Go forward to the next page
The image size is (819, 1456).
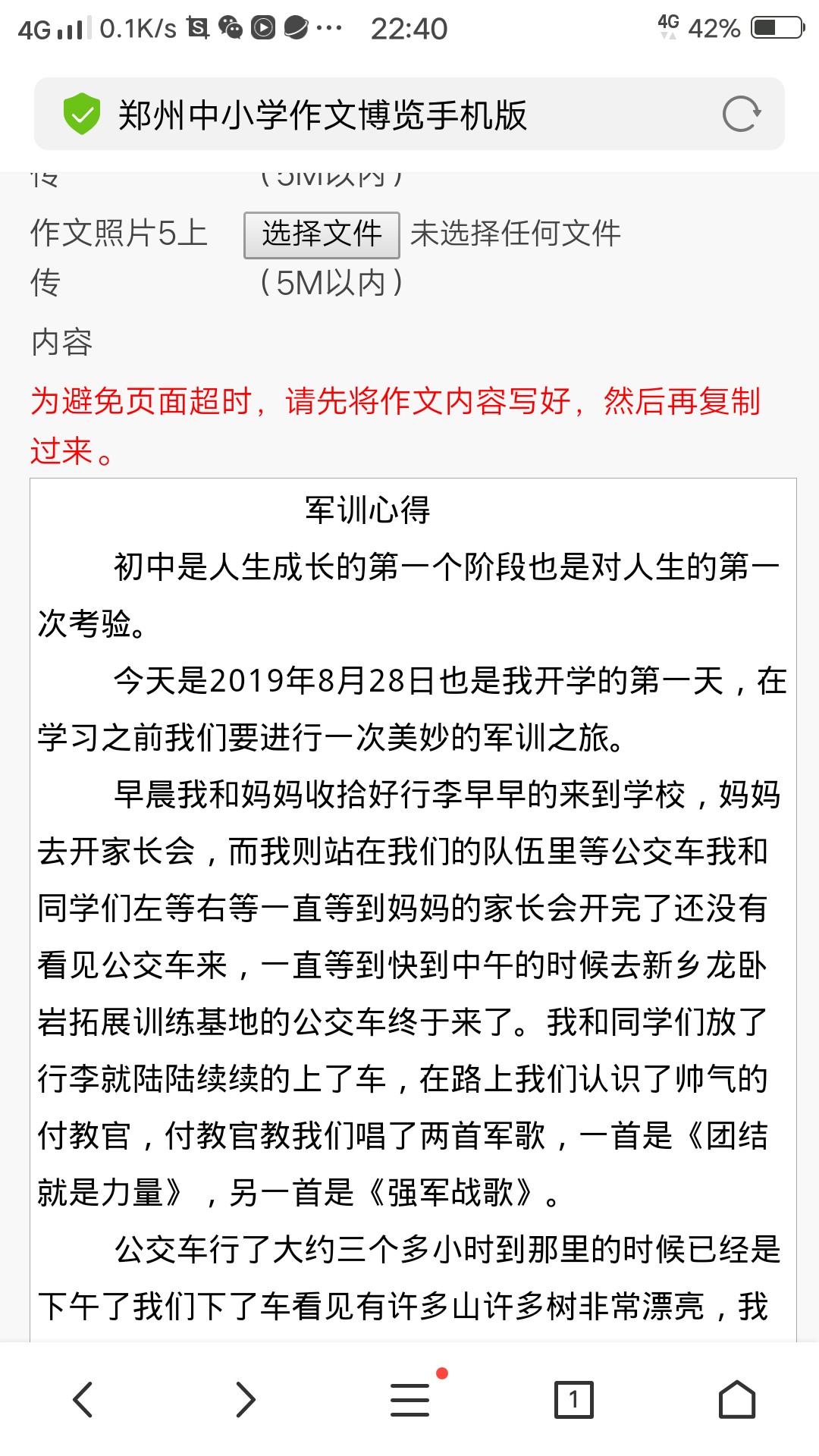(x=246, y=1399)
